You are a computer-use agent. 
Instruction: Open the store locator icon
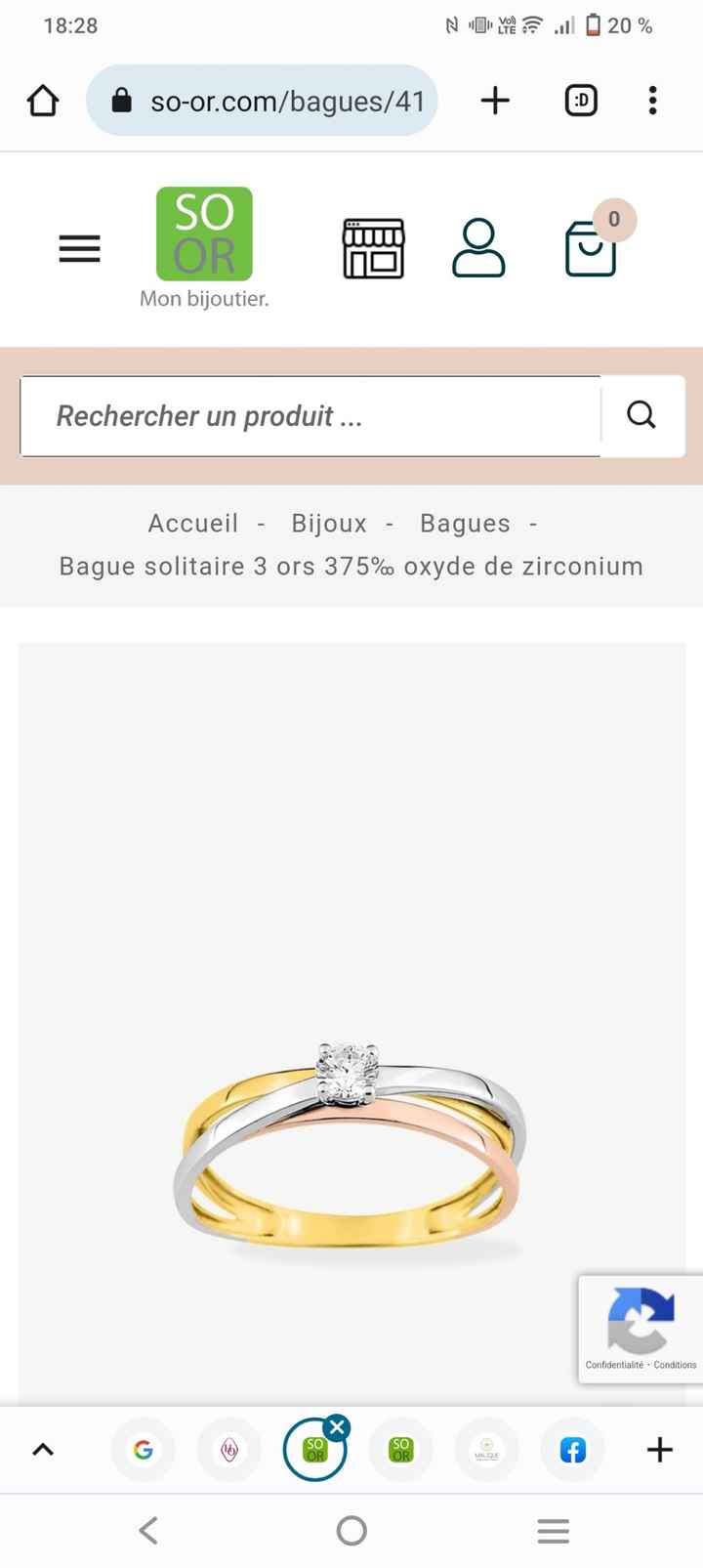373,249
